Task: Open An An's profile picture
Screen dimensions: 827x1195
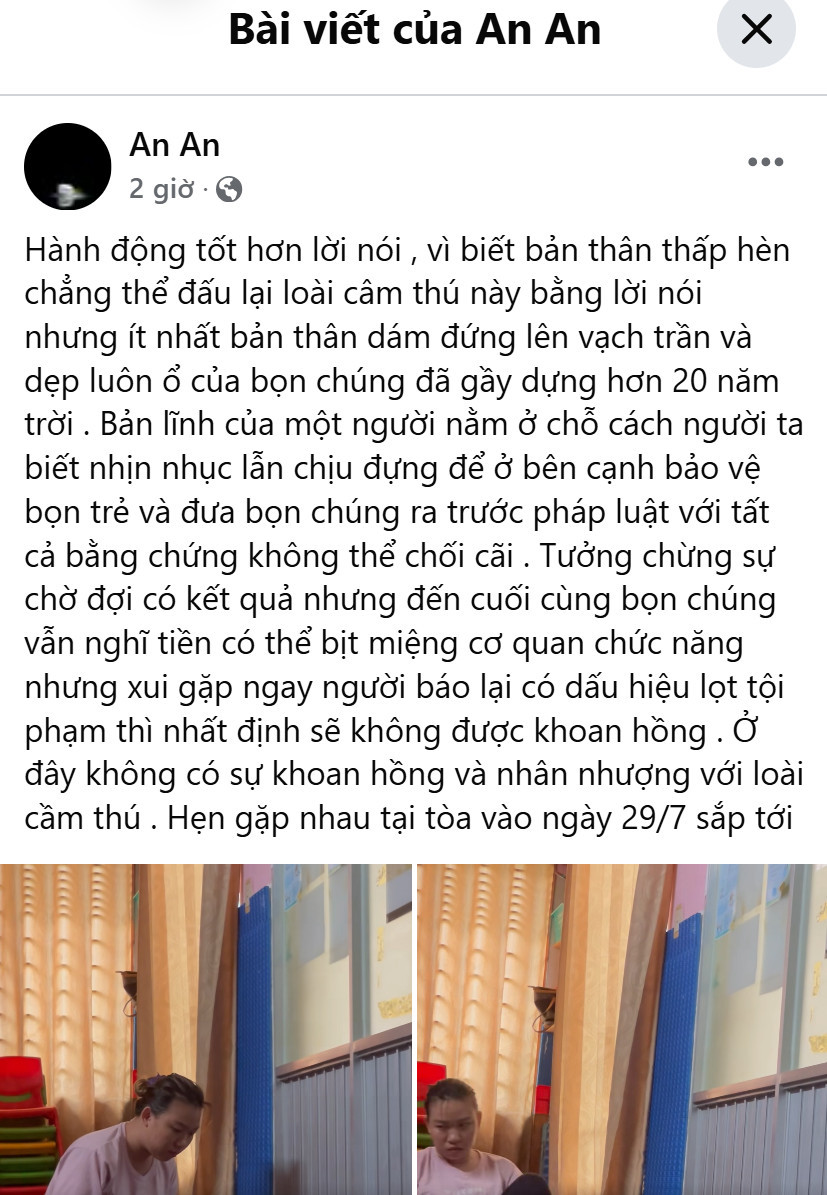Action: click(67, 167)
